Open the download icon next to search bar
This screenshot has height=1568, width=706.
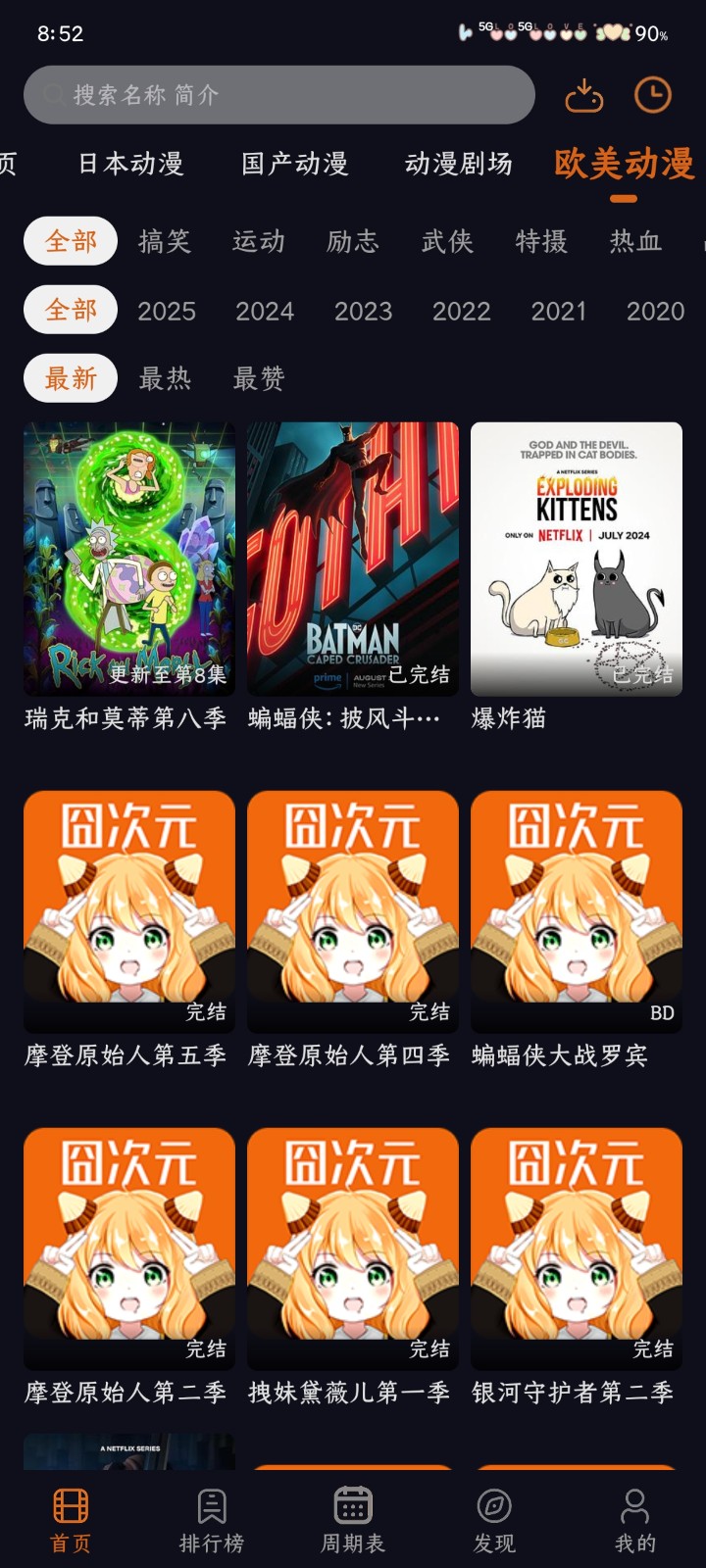pos(583,95)
